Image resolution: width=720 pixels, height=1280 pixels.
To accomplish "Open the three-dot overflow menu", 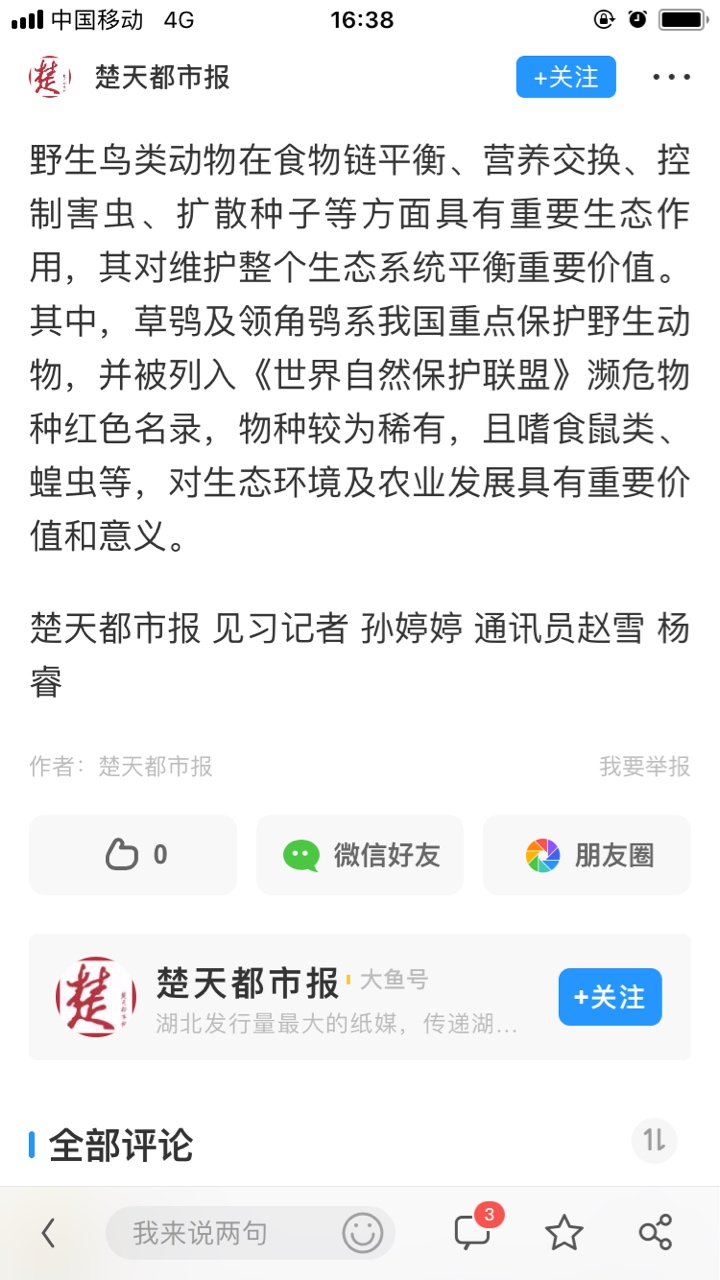I will (x=671, y=77).
